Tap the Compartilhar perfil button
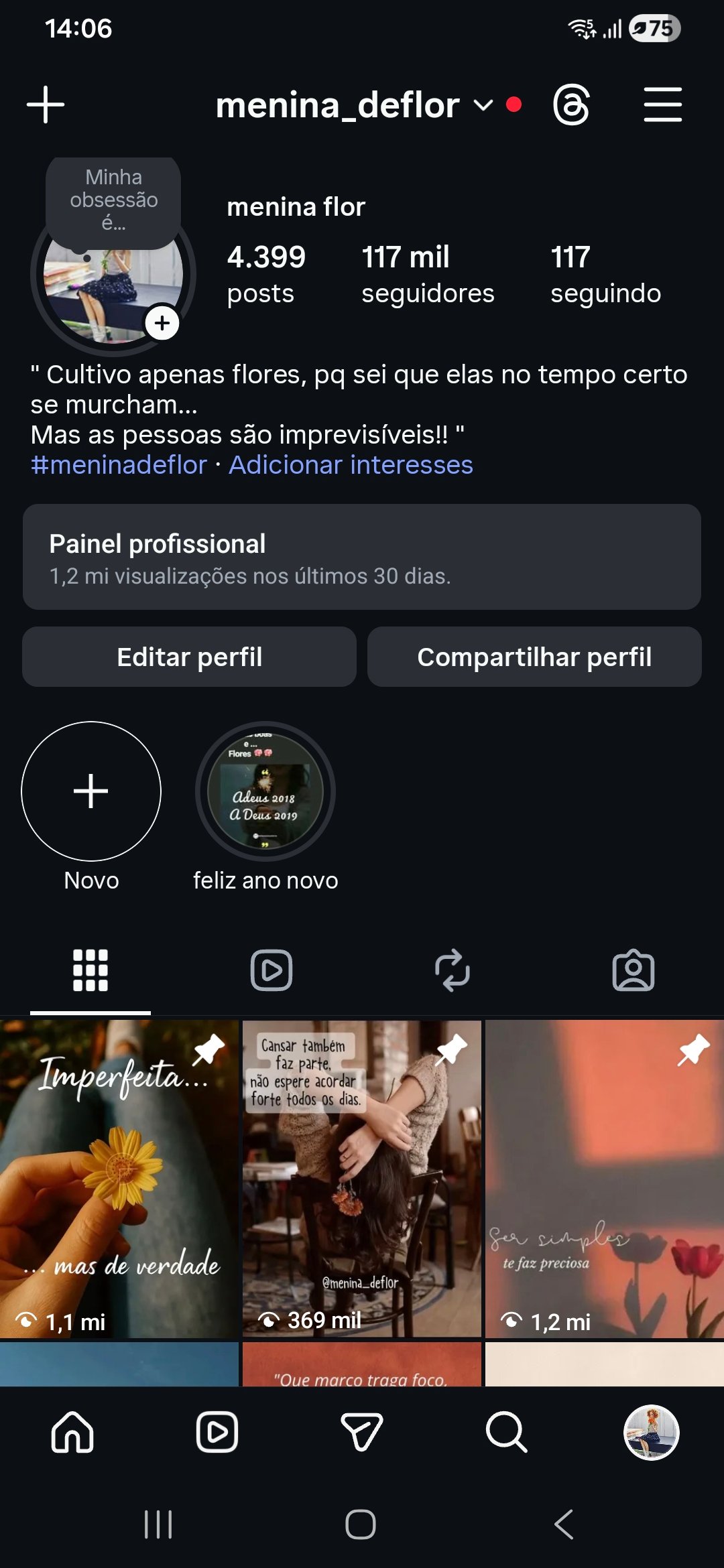The height and width of the screenshot is (1568, 724). (534, 657)
